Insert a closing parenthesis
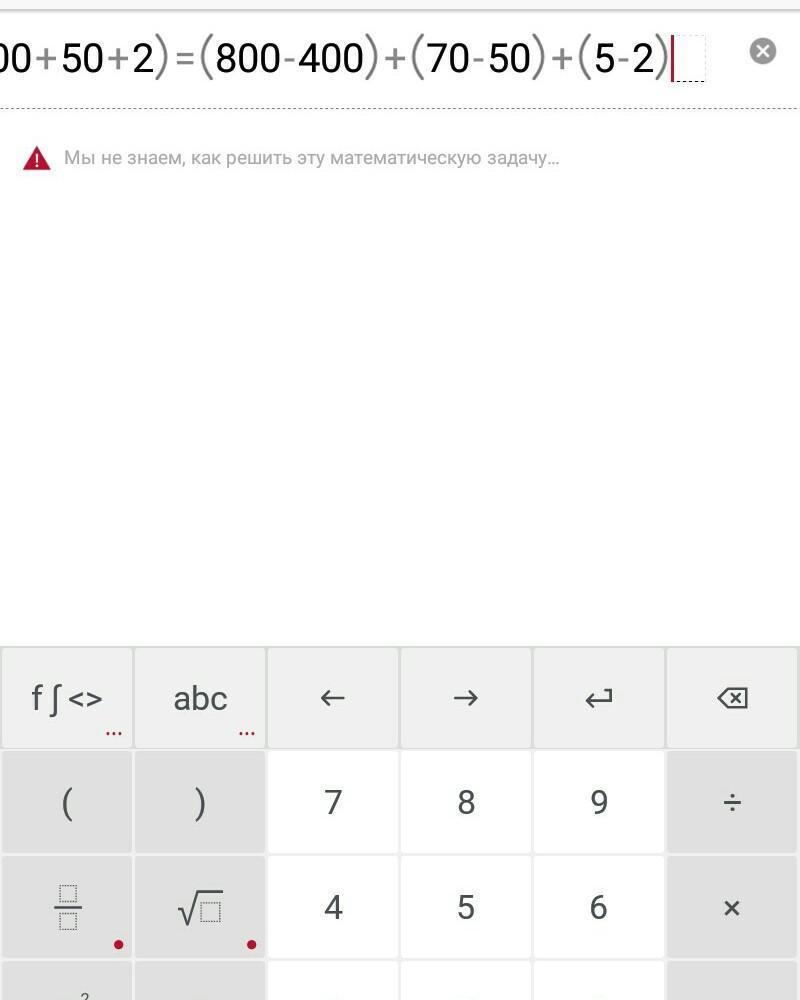This screenshot has height=1000, width=800. 200,802
